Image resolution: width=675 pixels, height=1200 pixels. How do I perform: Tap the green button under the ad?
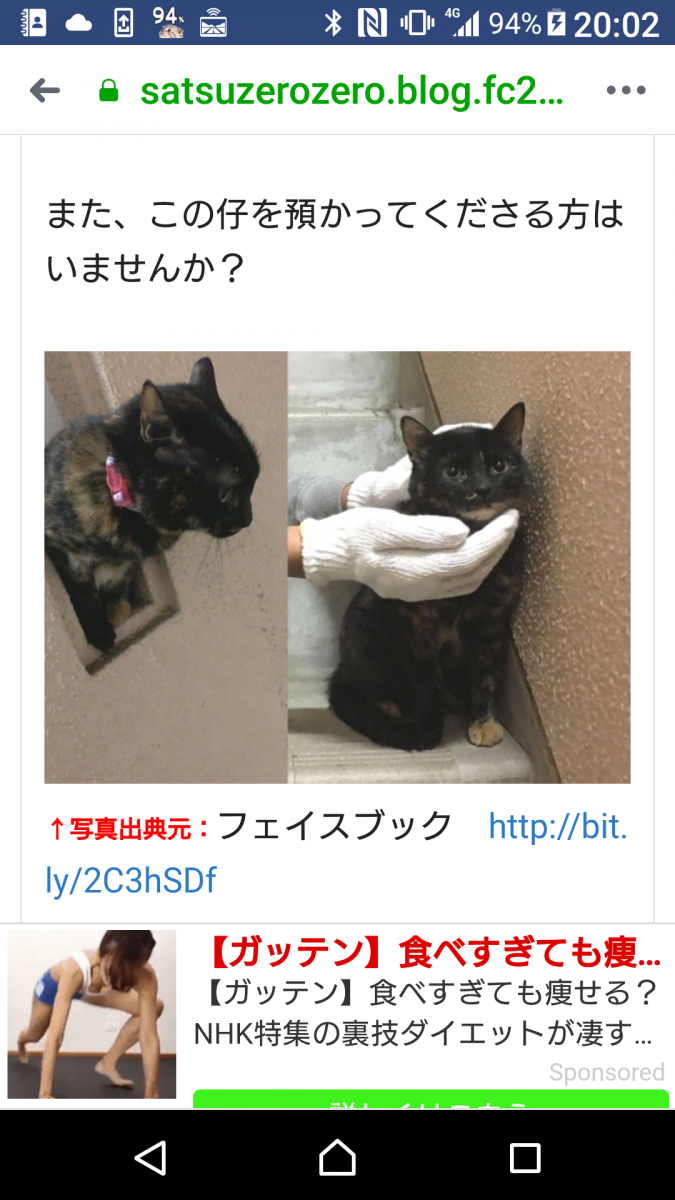point(430,1099)
